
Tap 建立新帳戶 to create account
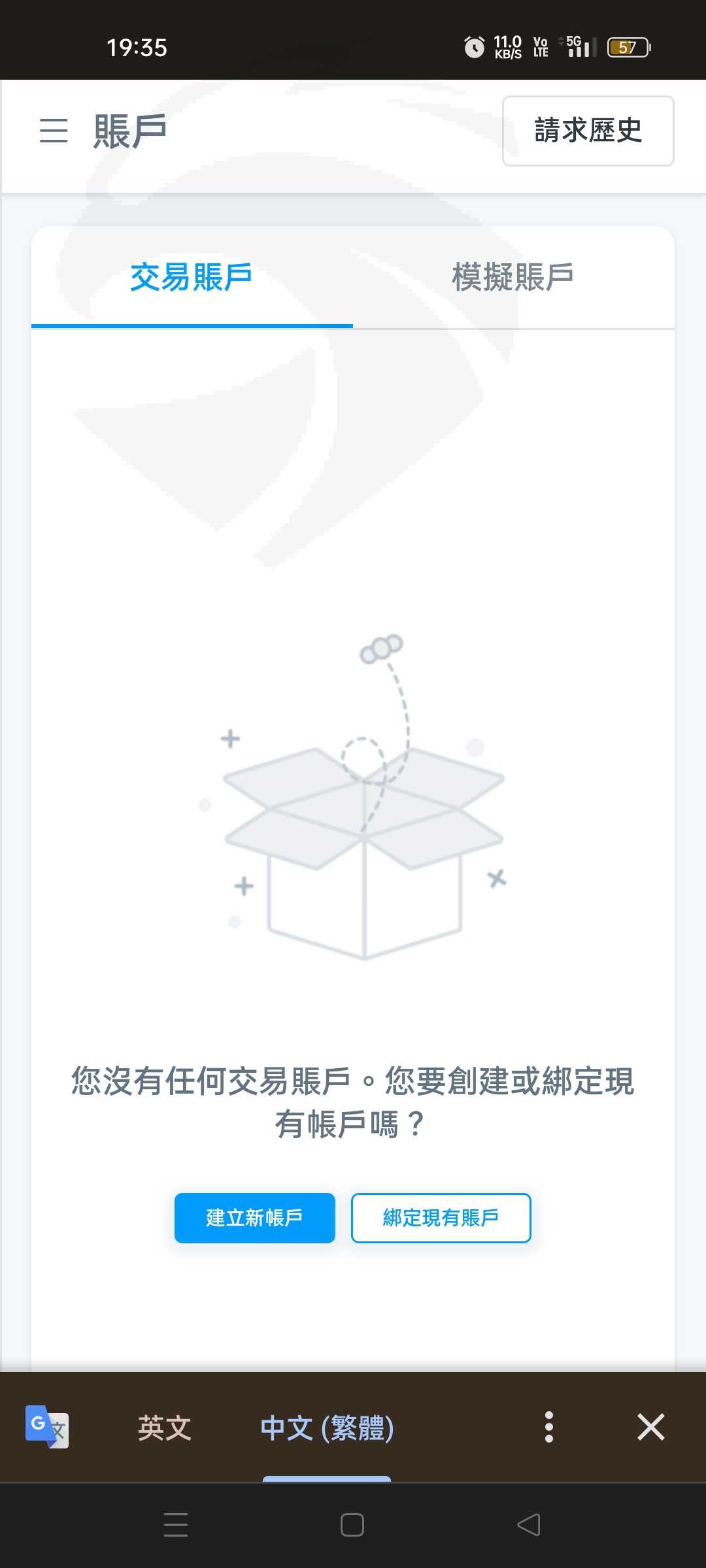pos(254,1218)
